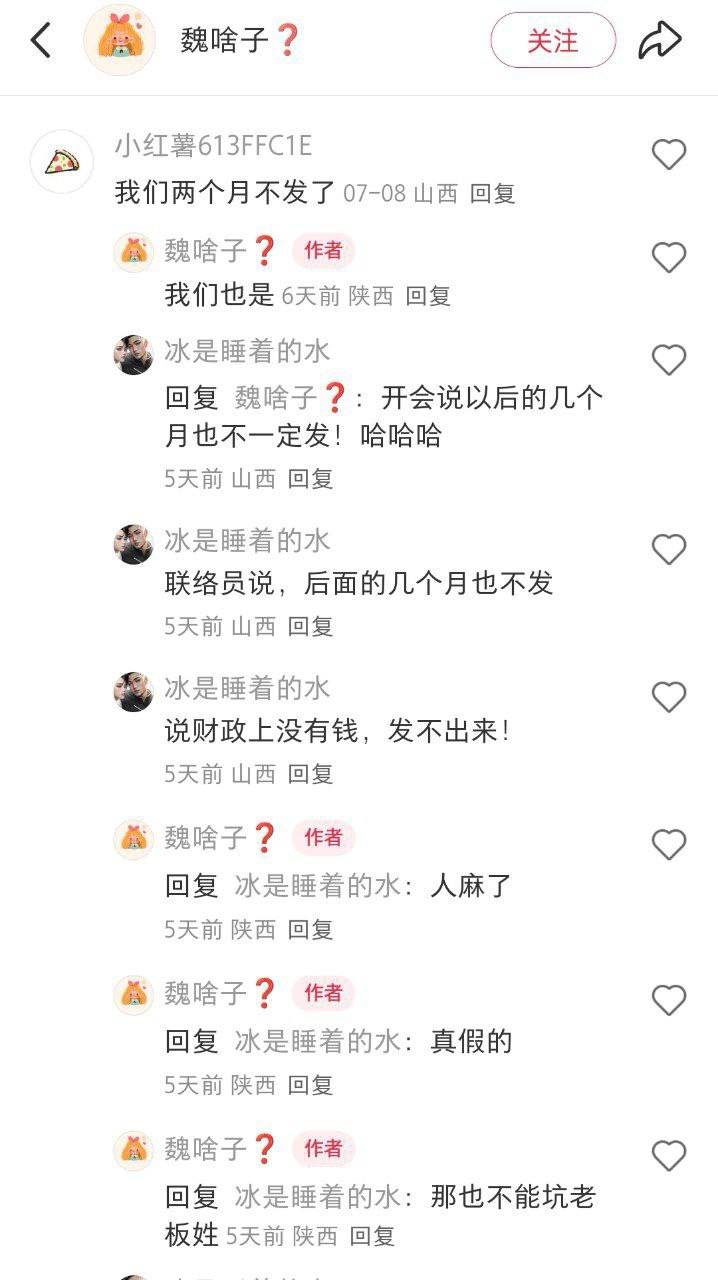Screen dimensions: 718x1280
Task: Like the comment 我们两个月不发了
Action: click(x=669, y=154)
